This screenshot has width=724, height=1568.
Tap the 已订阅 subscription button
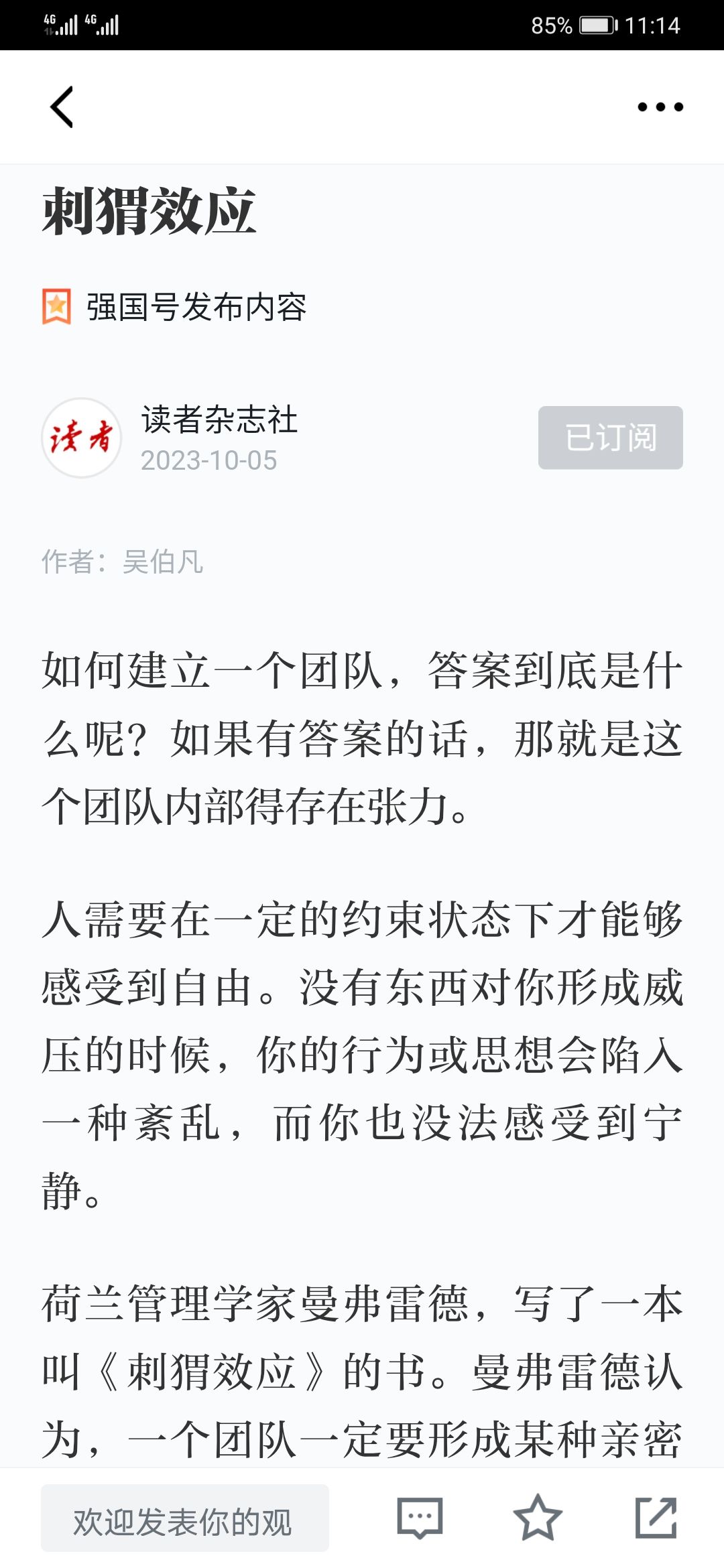pyautogui.click(x=610, y=438)
